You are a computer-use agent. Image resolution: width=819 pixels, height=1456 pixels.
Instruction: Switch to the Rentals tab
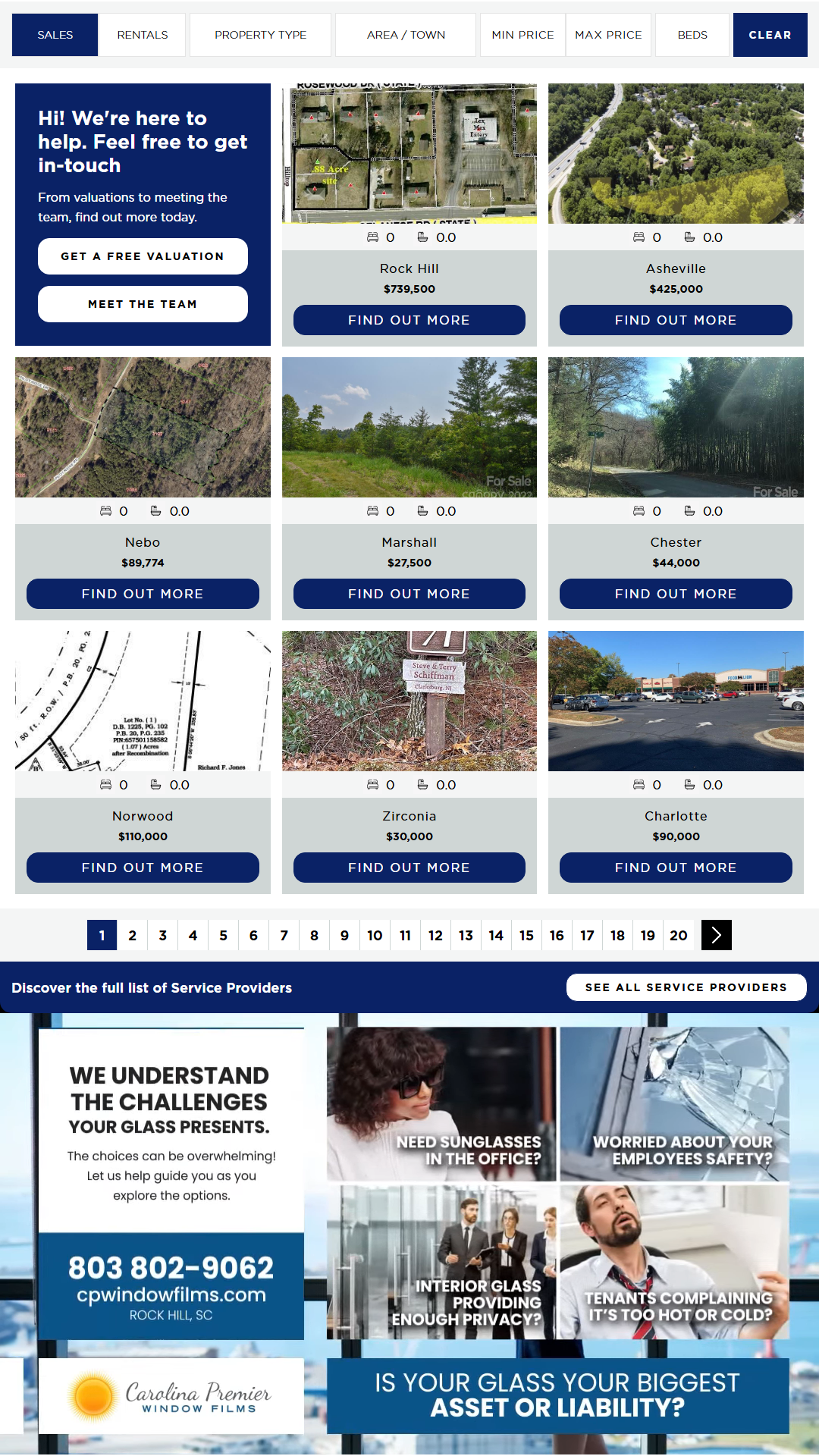pos(143,35)
